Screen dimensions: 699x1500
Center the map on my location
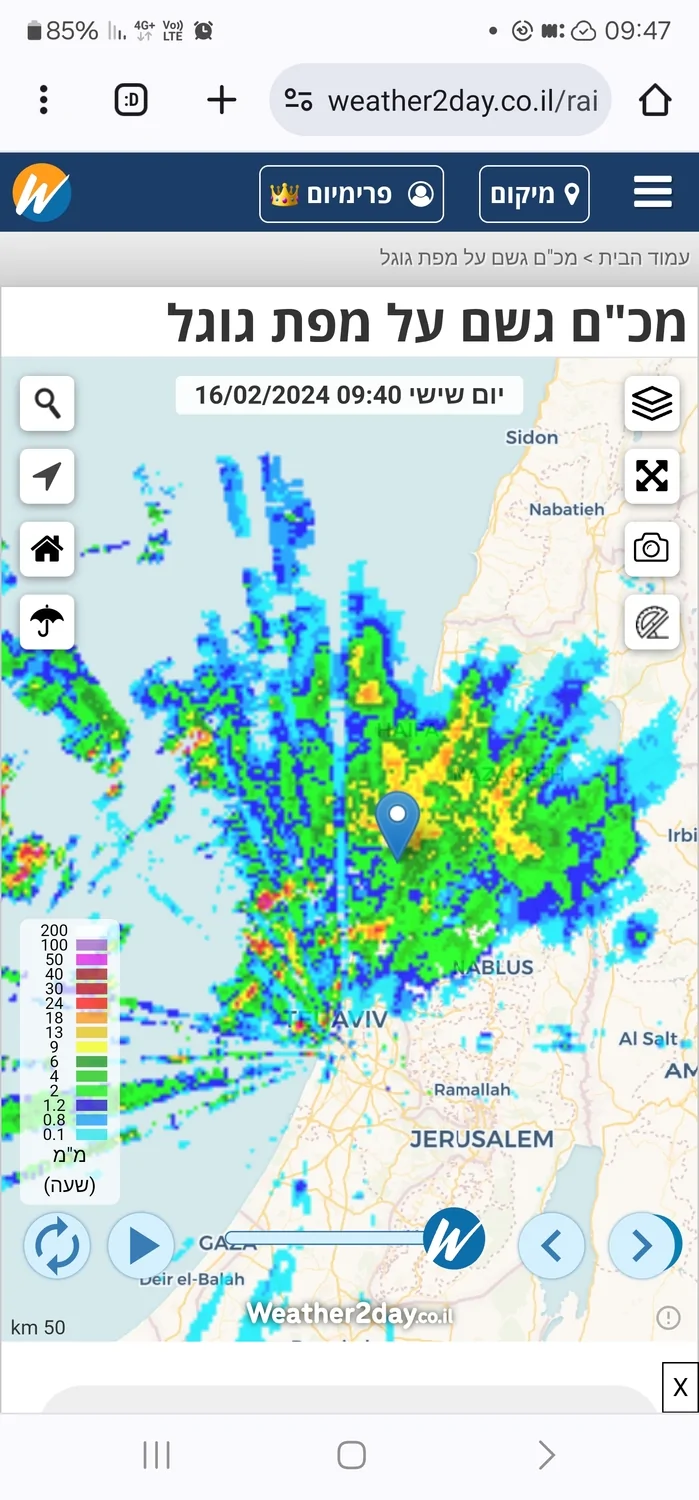(47, 477)
